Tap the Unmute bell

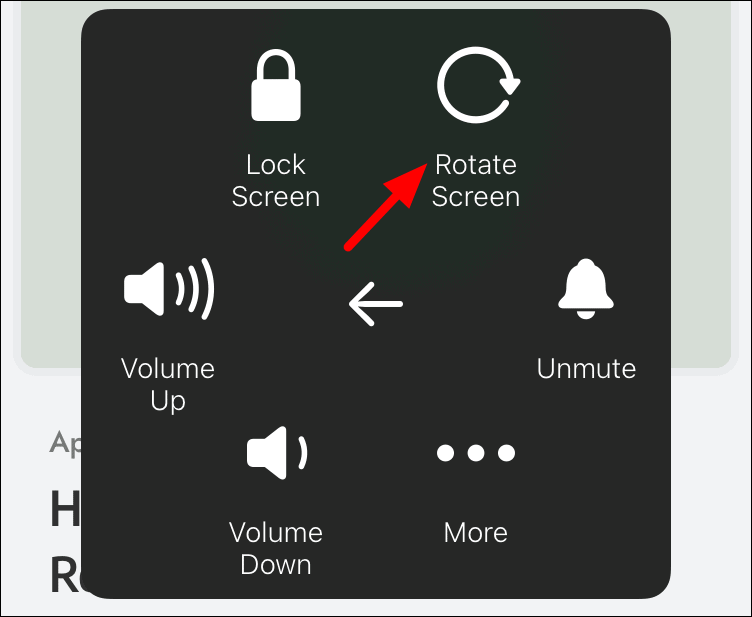[586, 320]
